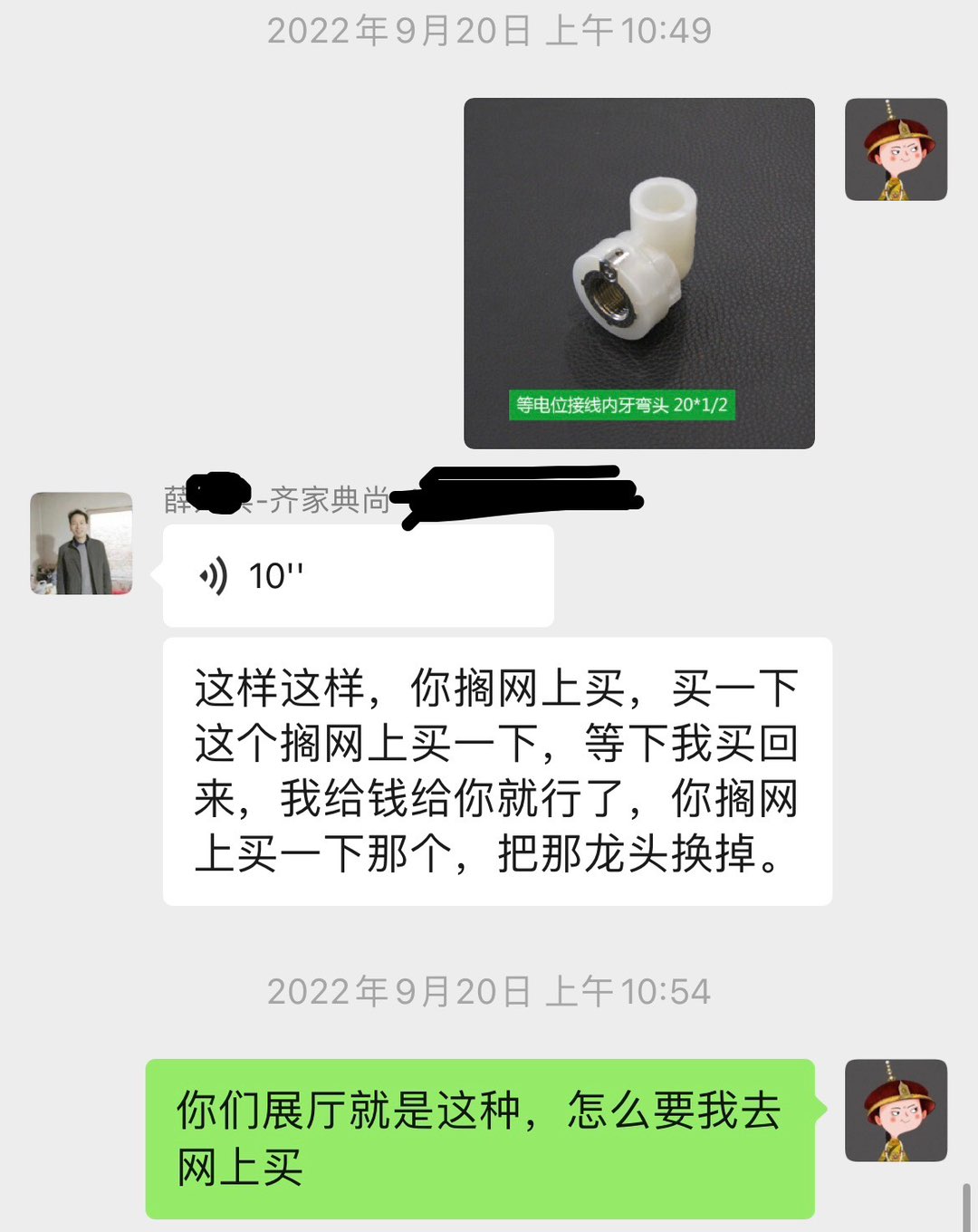Play the 10'' voice message

point(357,576)
